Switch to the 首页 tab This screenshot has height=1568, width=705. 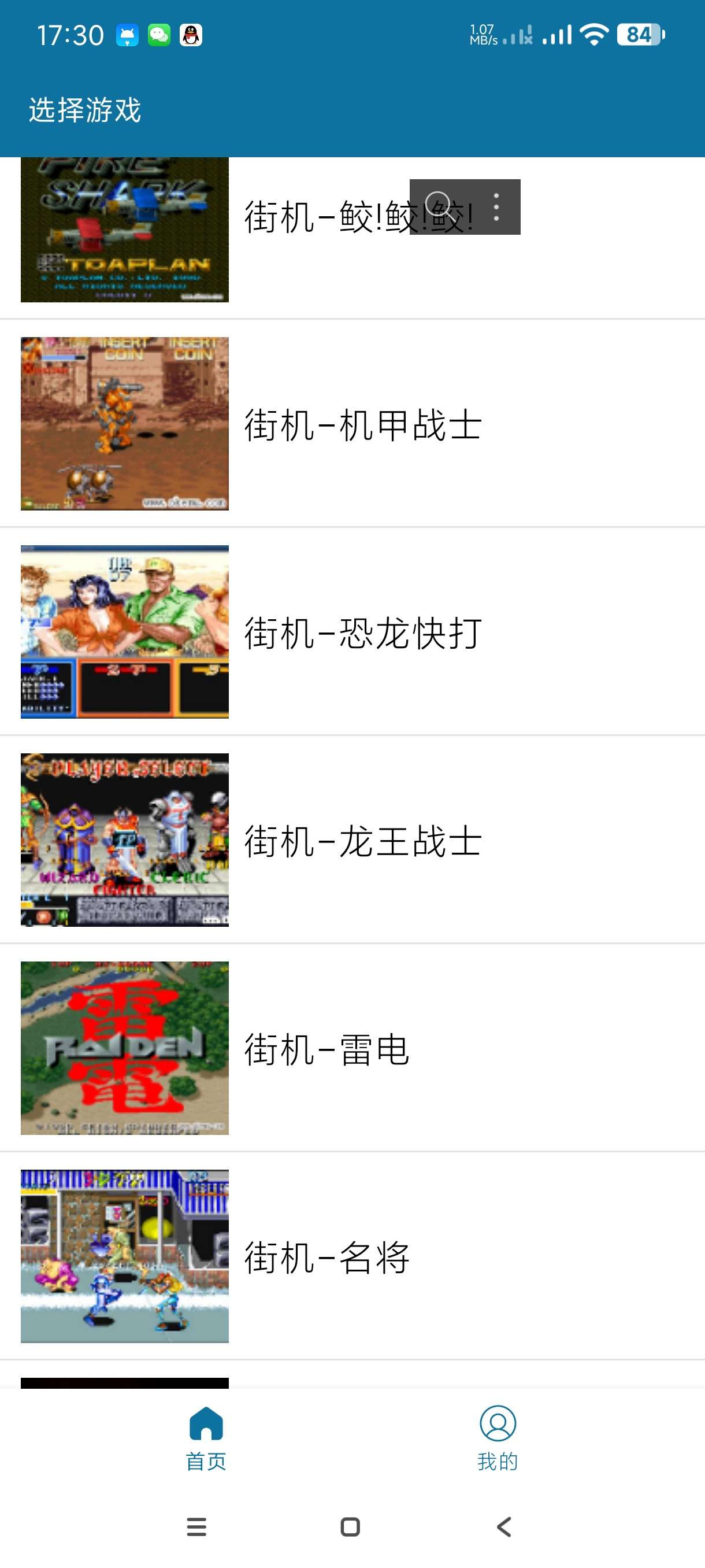pos(206,1438)
